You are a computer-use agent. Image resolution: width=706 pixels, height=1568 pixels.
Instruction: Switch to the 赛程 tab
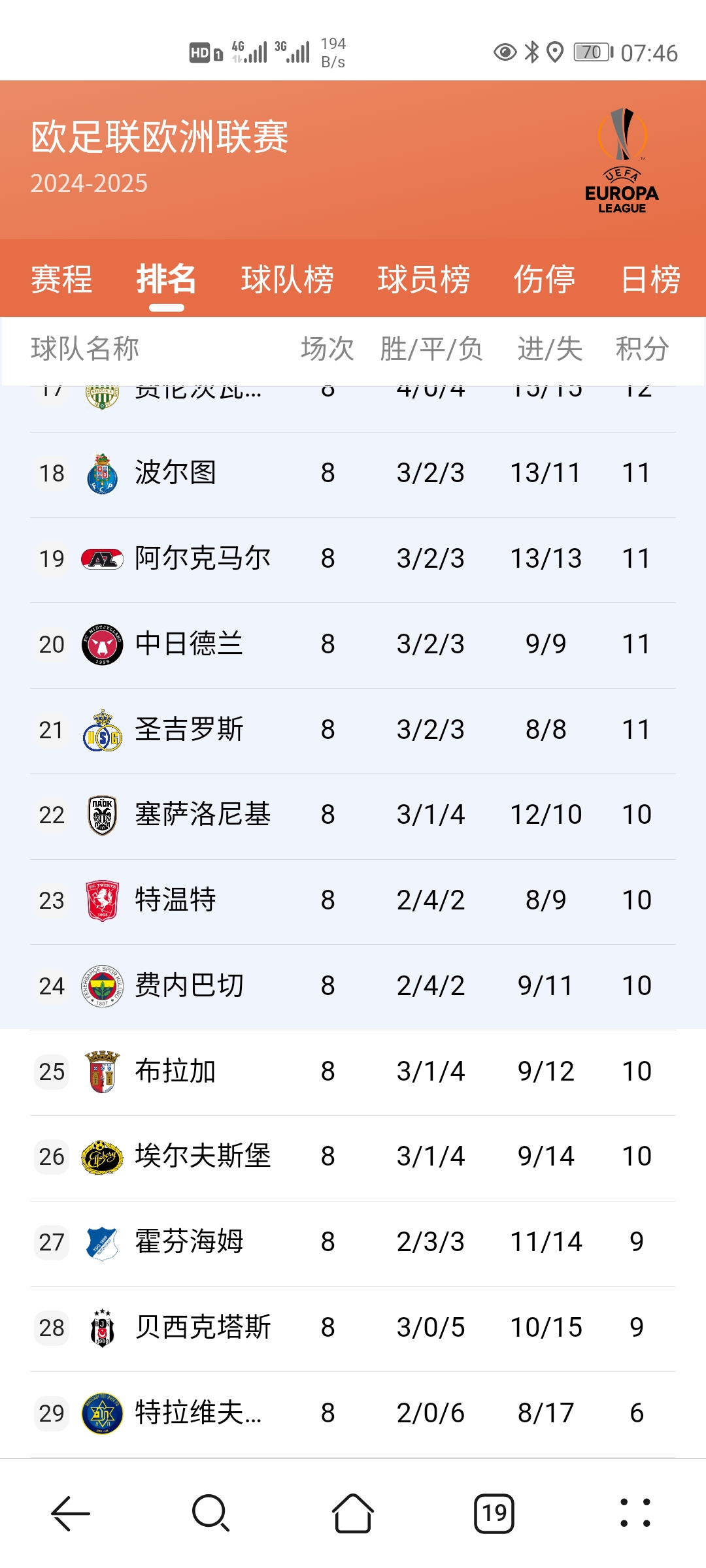point(61,280)
